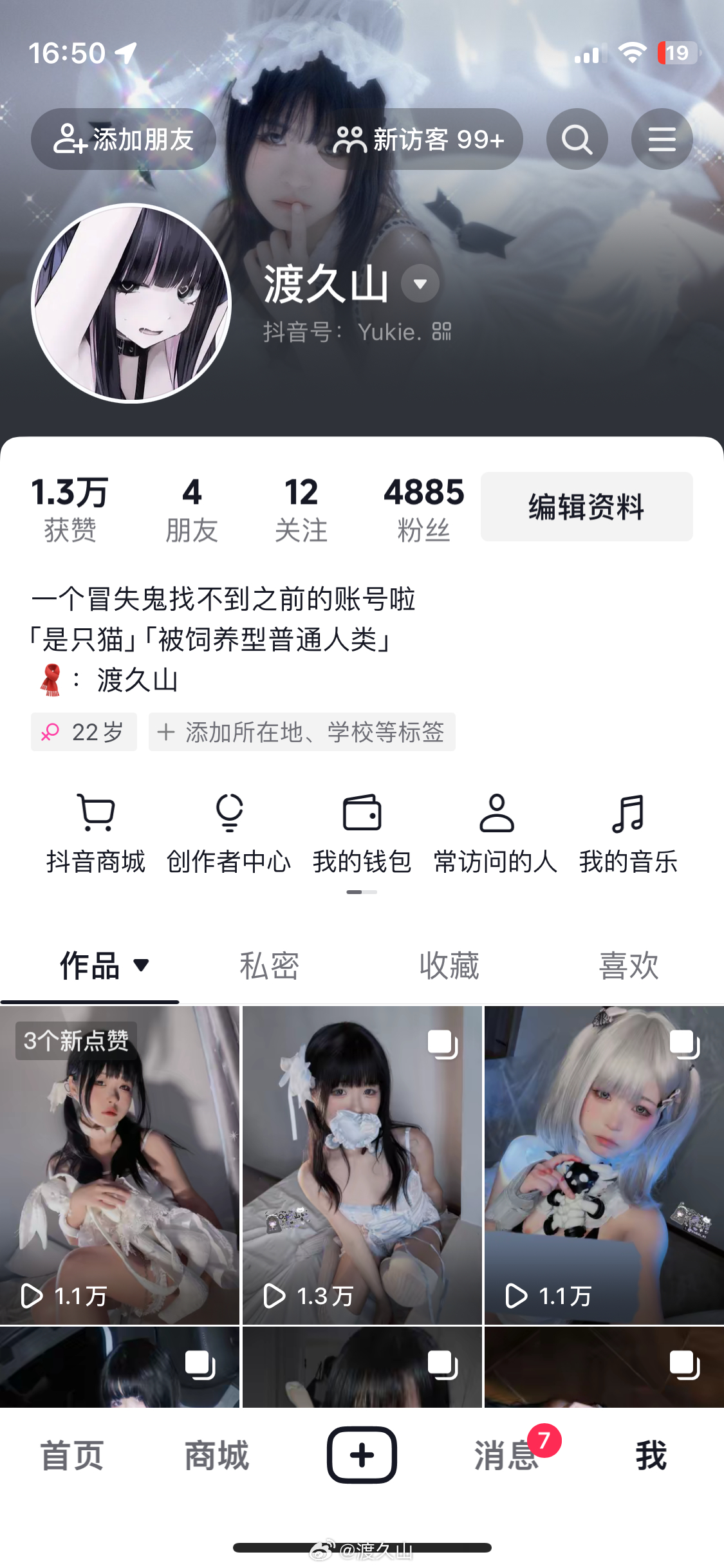724x1568 pixels.
Task: Switch to the 私密 tab
Action: [269, 966]
